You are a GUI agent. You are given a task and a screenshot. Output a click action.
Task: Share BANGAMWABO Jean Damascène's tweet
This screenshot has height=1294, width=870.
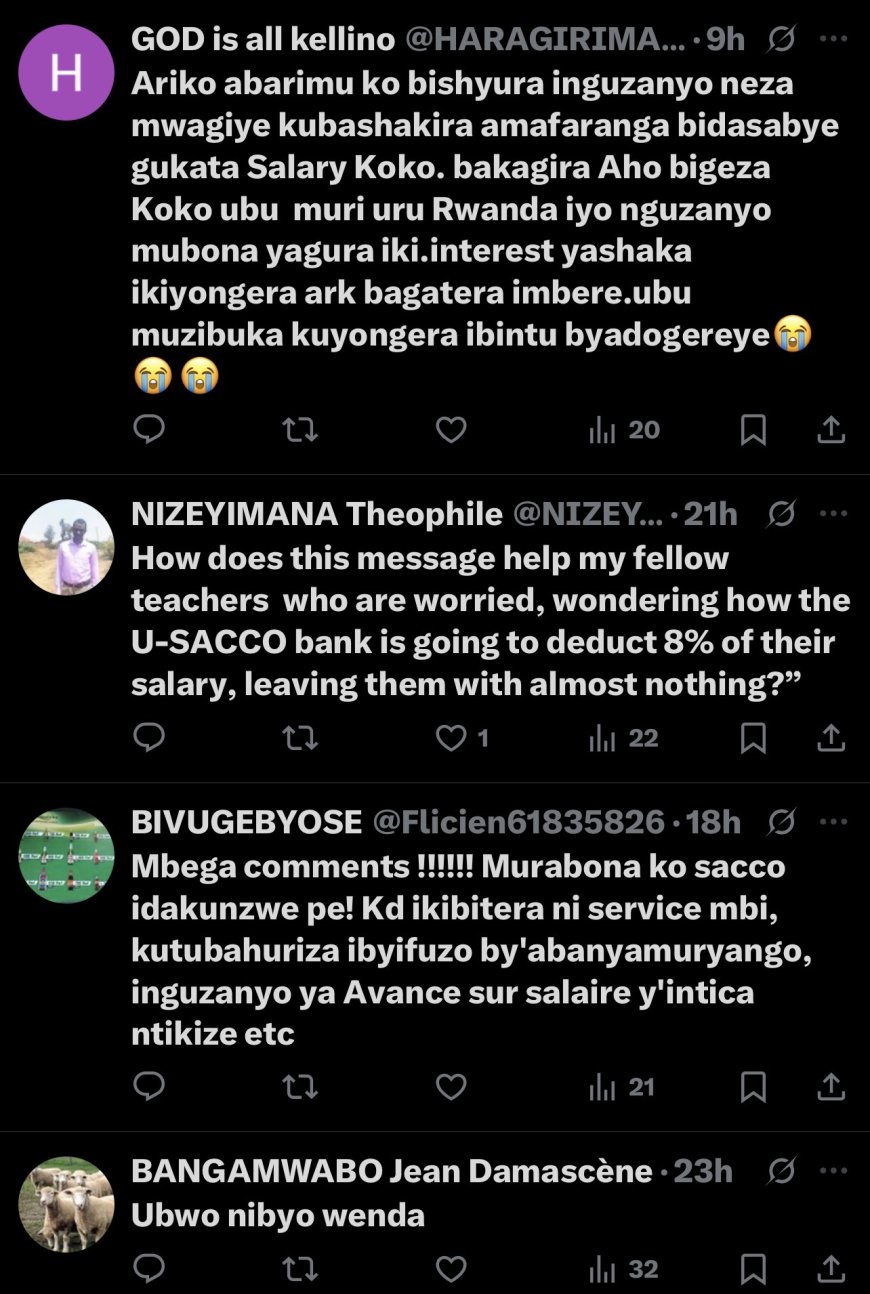[x=830, y=1269]
